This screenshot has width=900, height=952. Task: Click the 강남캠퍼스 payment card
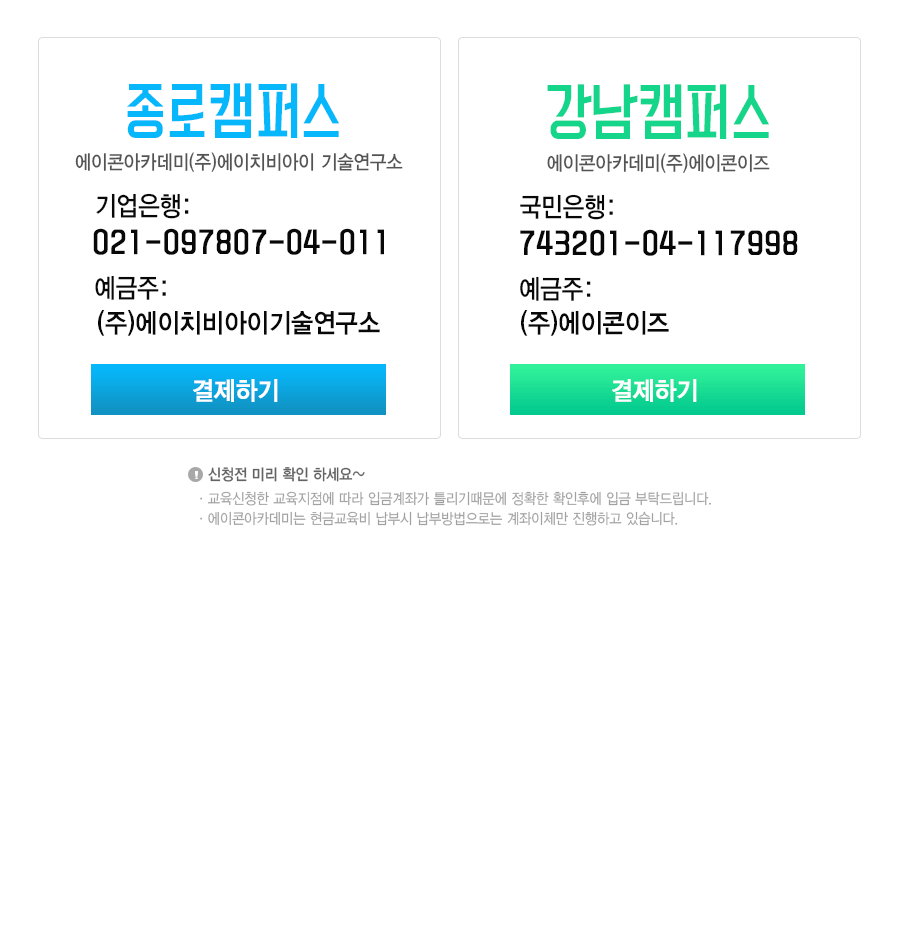click(658, 238)
